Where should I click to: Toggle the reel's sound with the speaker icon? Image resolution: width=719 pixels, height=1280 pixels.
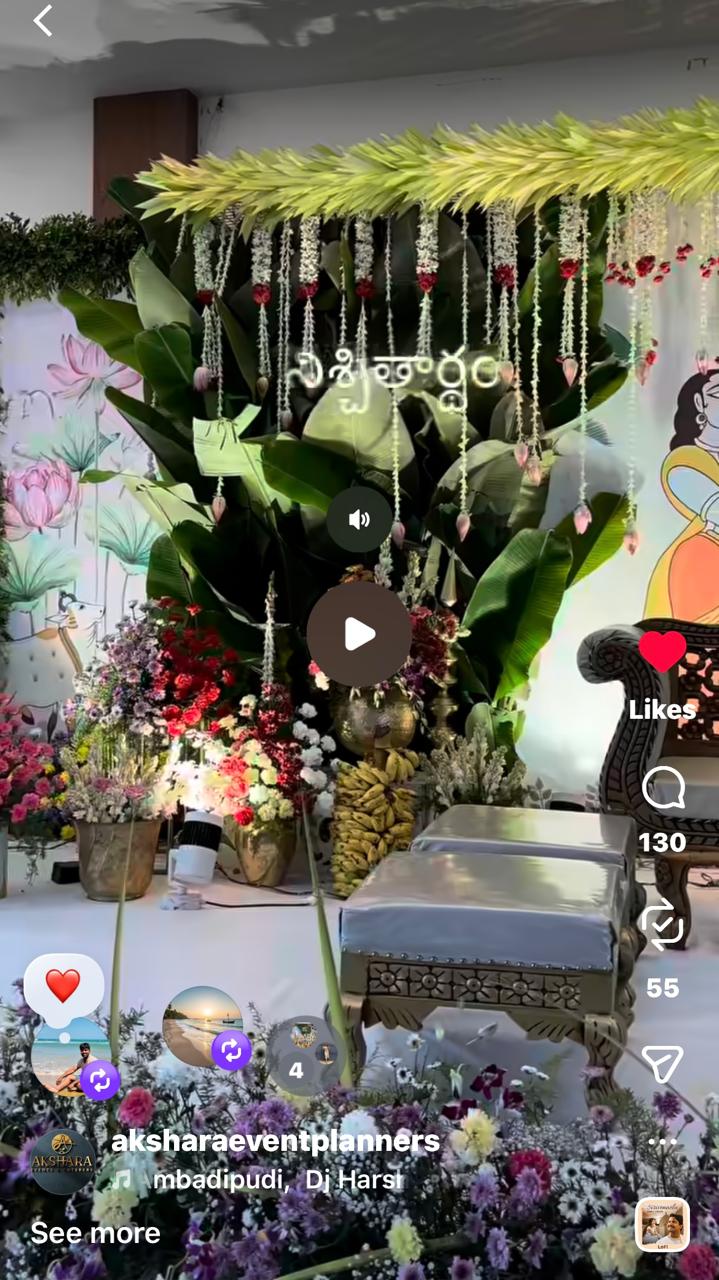click(x=359, y=519)
